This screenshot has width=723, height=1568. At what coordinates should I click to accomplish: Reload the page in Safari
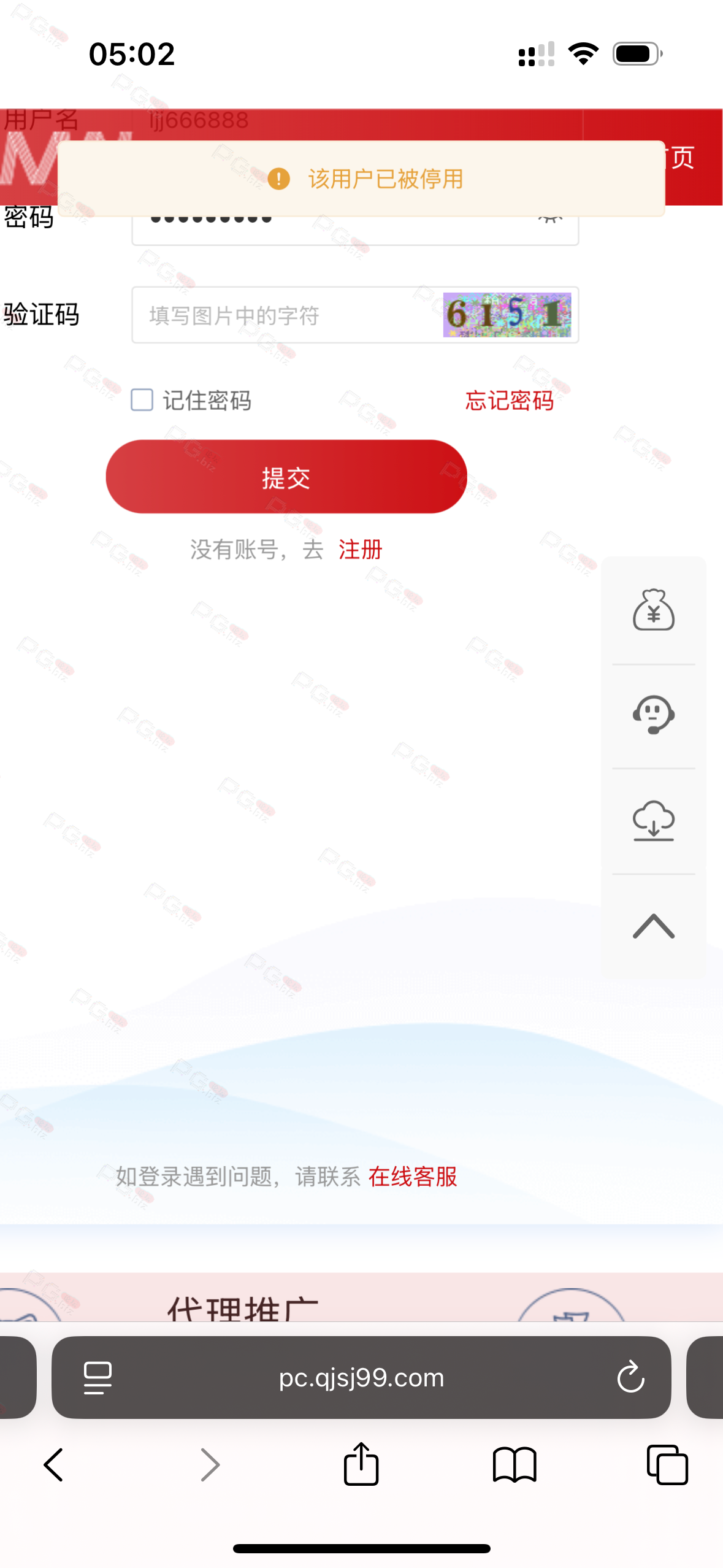[x=630, y=1378]
